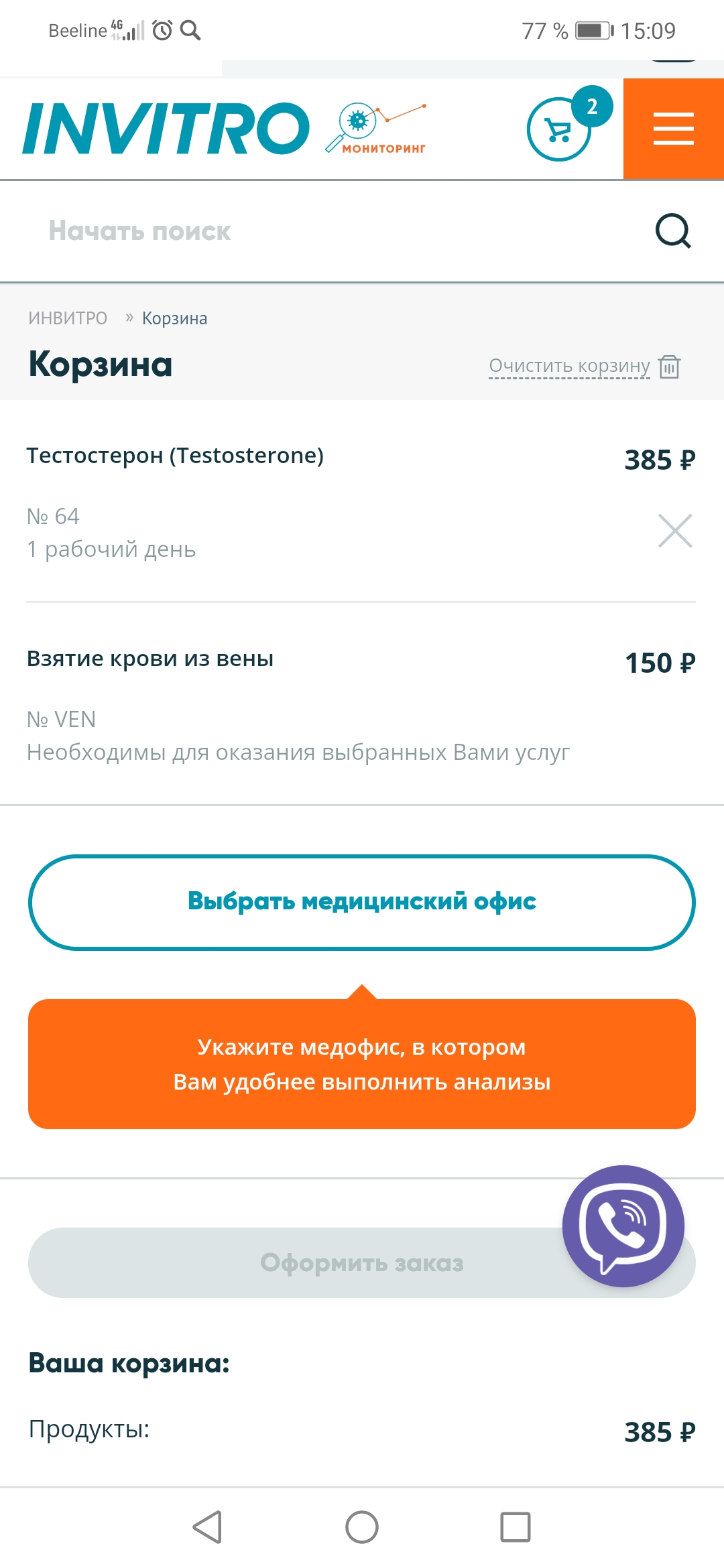Open the COVID monitoring banner icon
Screen dimensions: 724x1568
click(x=376, y=128)
